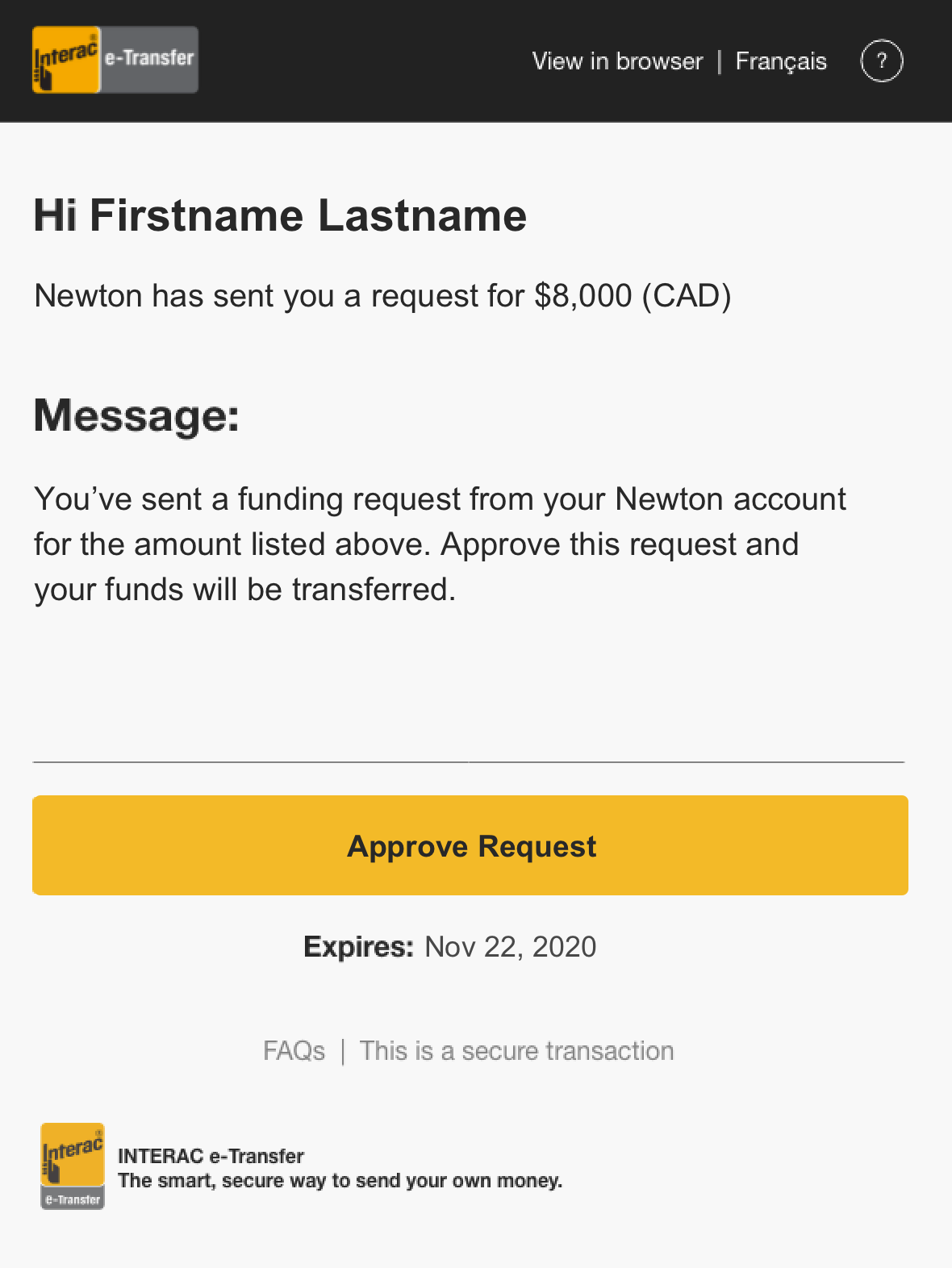Click the INTERAC e-Transfer footer title text
Screen dimensions: 952x1268
point(210,1155)
